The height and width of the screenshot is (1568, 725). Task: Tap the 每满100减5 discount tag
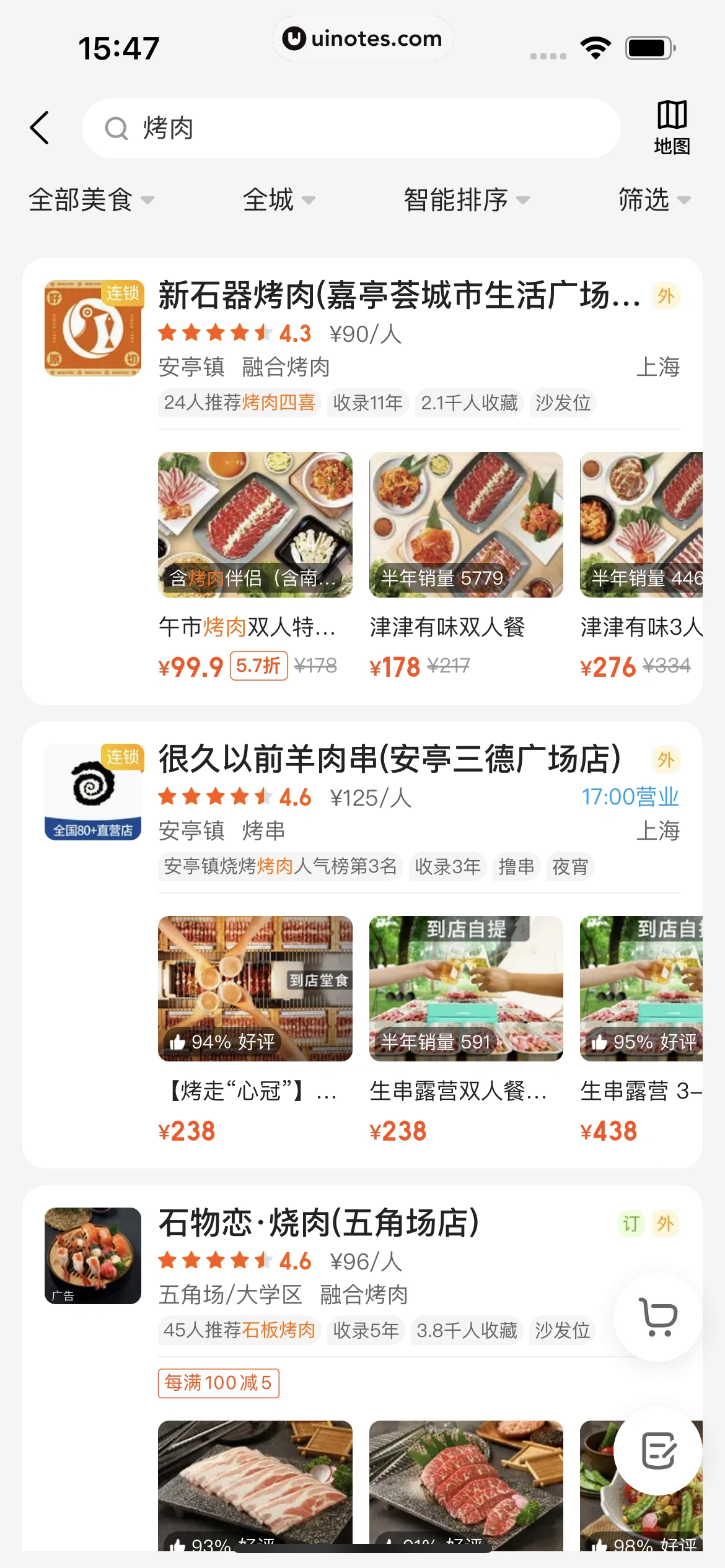(218, 1383)
